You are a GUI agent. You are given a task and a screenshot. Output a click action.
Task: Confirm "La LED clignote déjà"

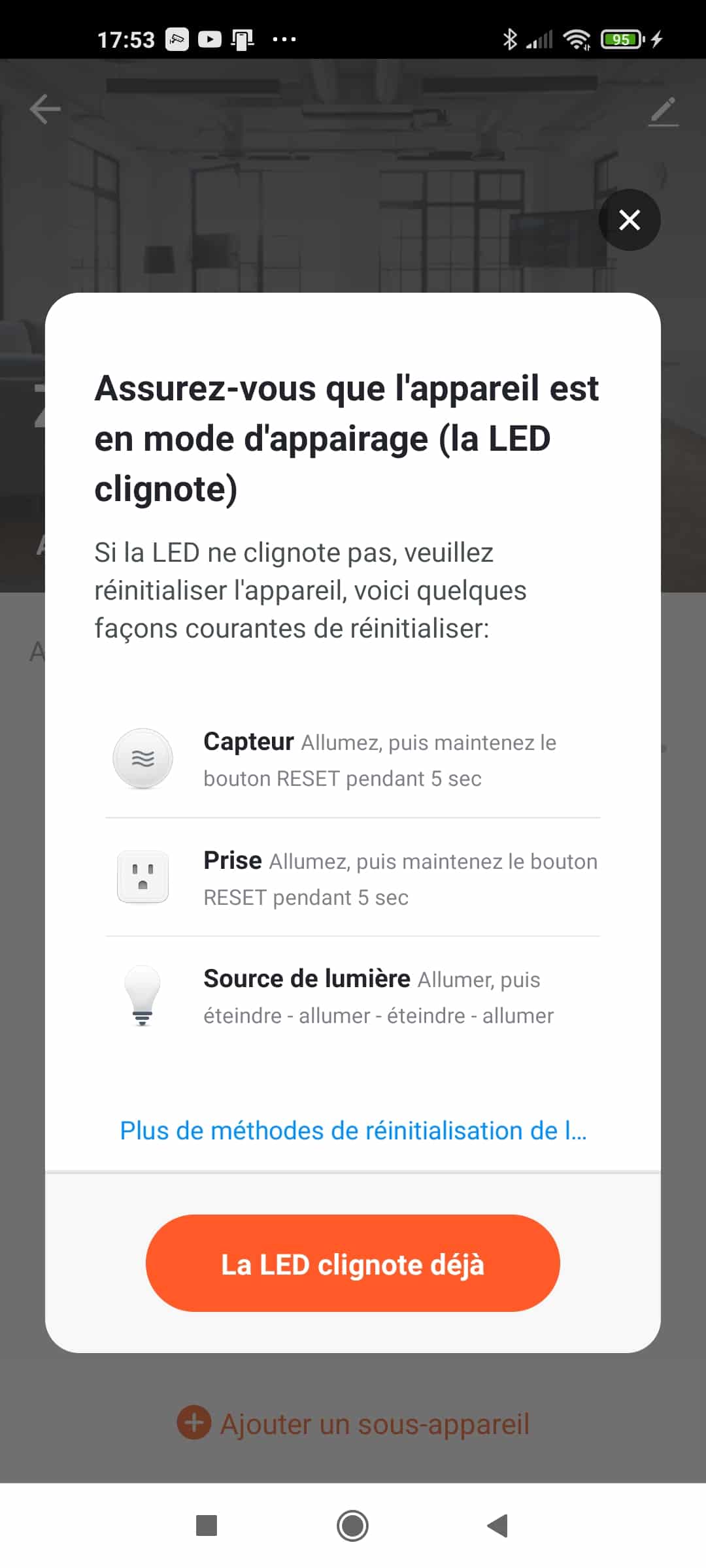pos(353,1264)
